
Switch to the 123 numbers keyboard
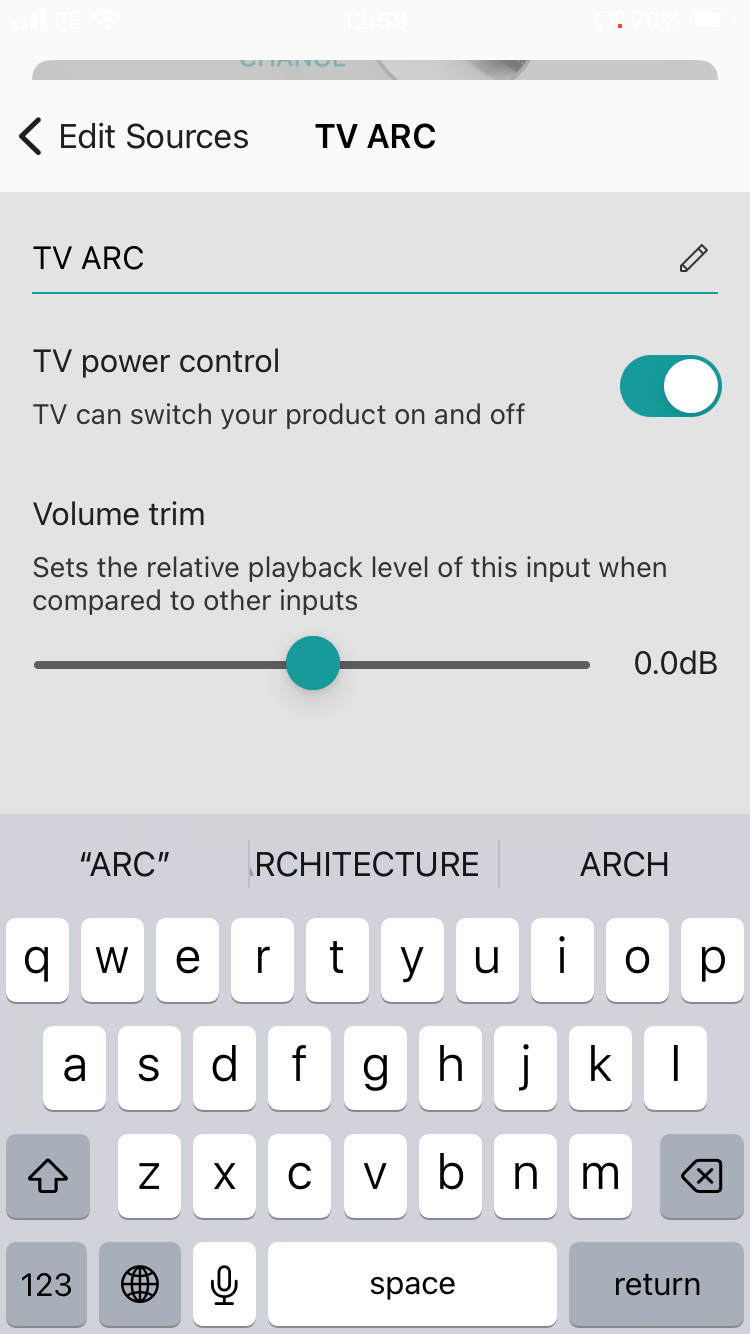coord(47,1284)
